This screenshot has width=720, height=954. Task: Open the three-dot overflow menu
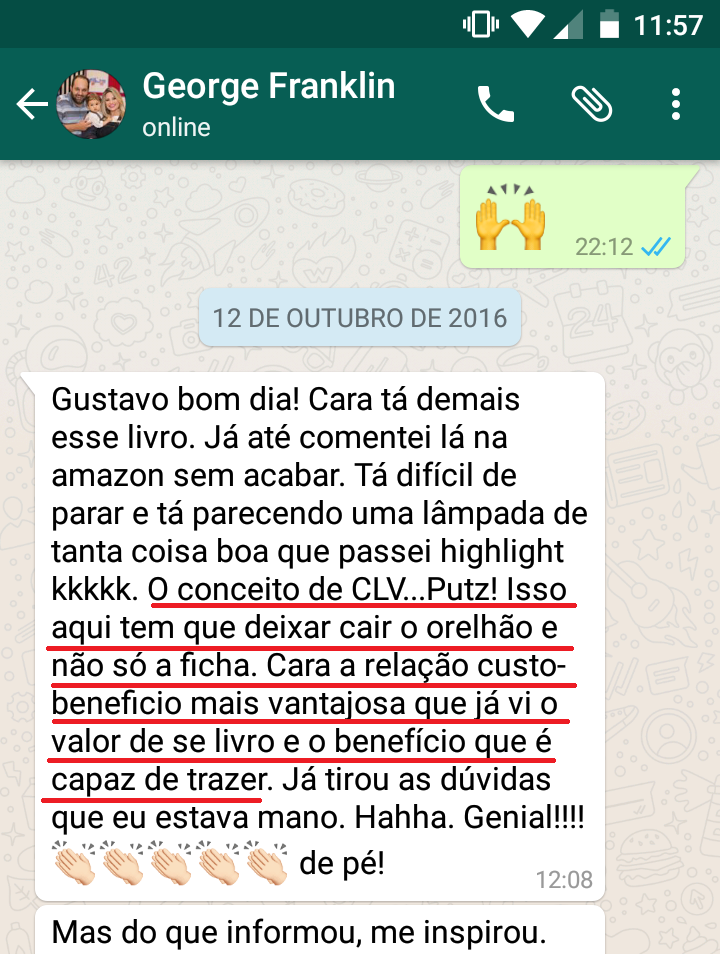(677, 104)
